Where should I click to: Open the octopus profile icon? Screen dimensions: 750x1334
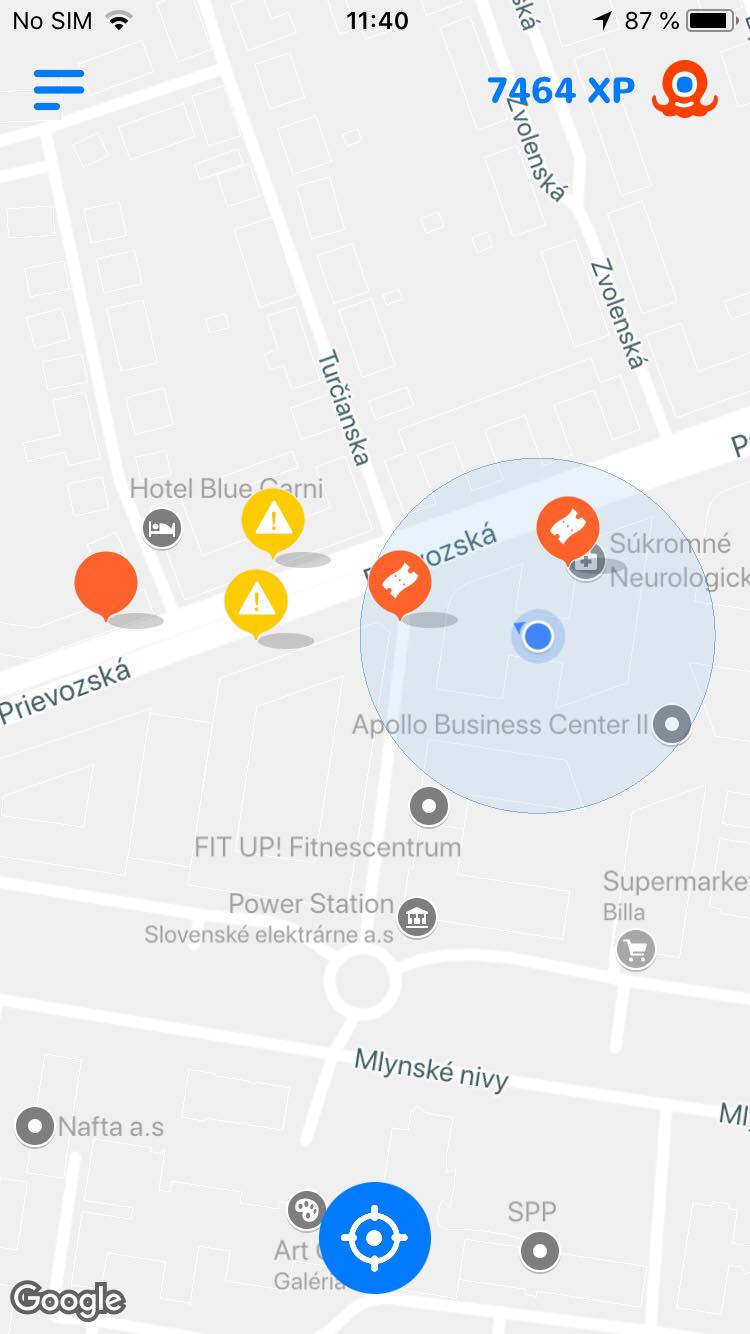[685, 89]
